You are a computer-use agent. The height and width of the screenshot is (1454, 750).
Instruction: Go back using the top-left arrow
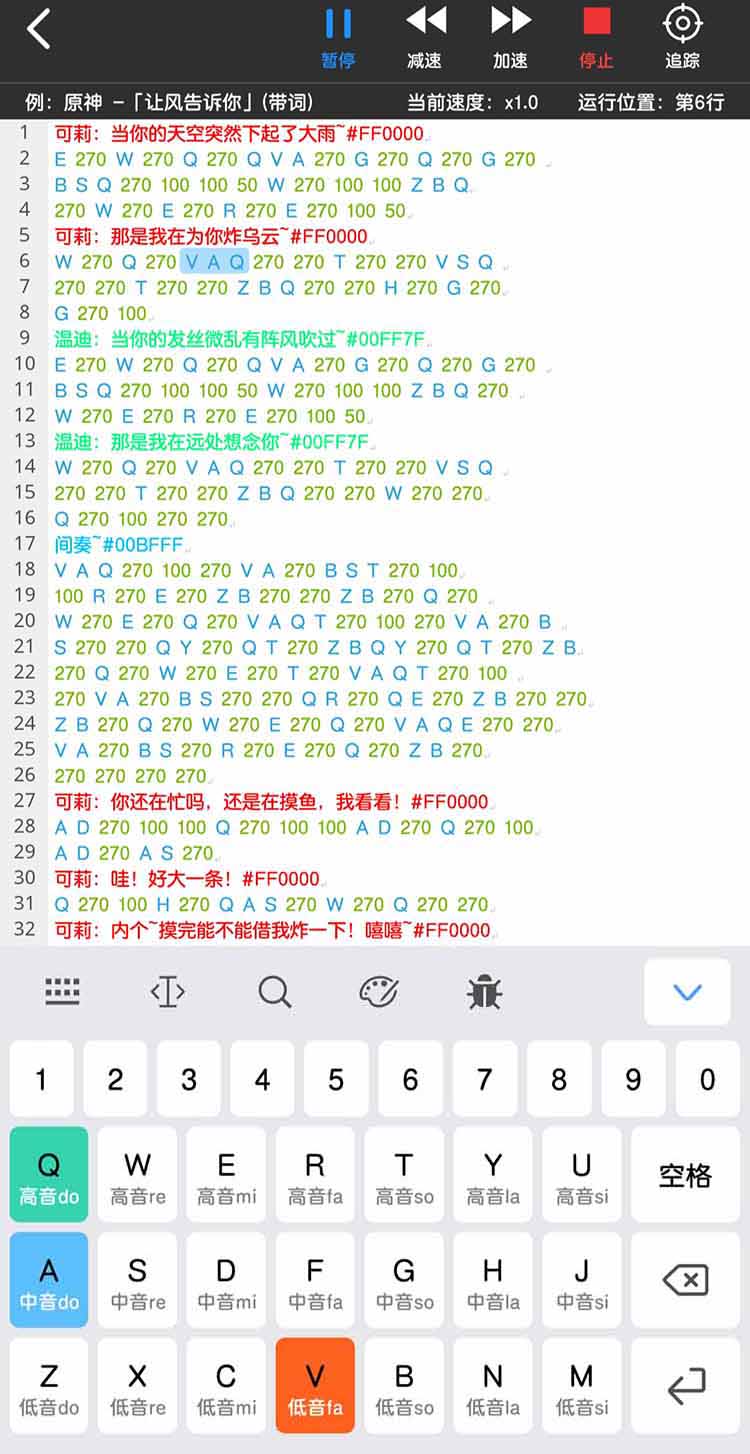tap(39, 30)
